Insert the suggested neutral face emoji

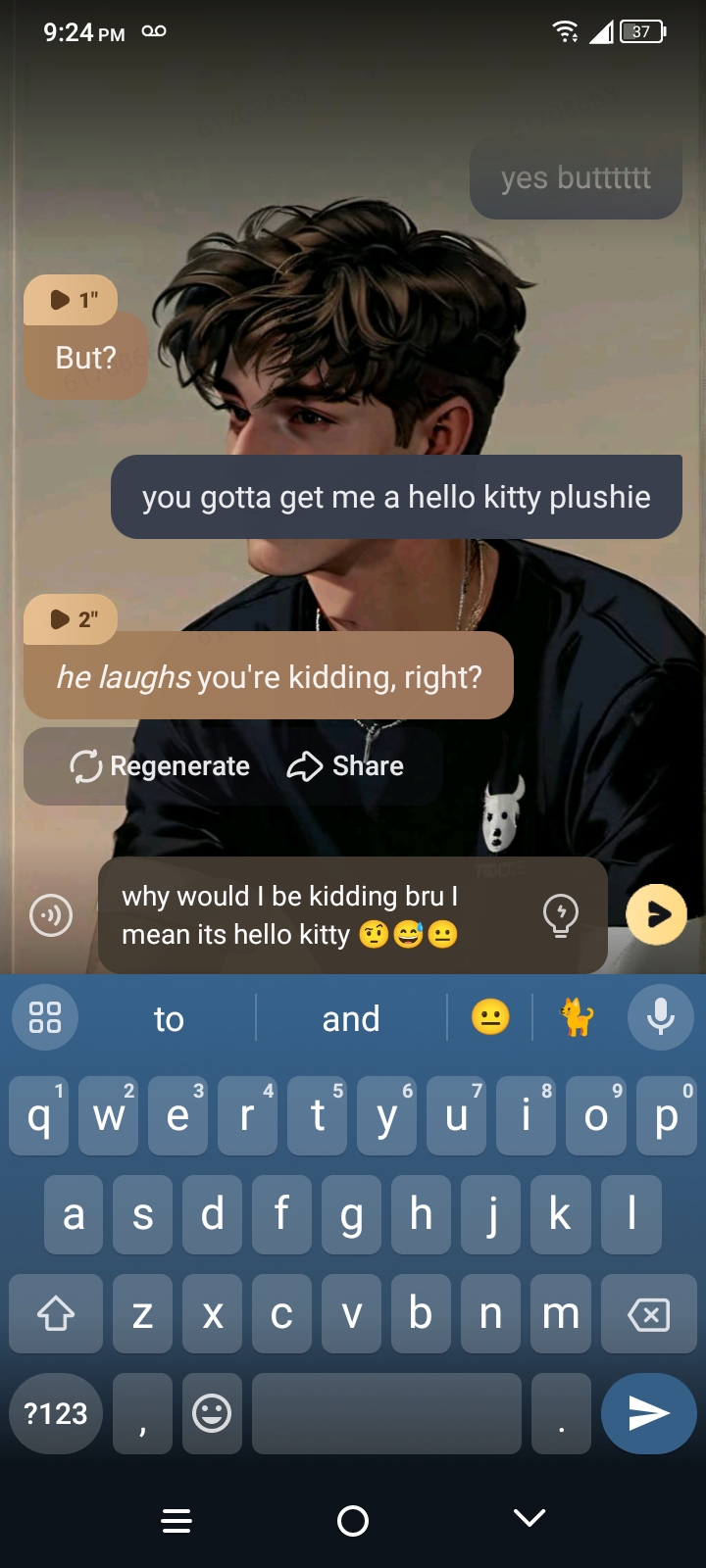coord(490,1018)
